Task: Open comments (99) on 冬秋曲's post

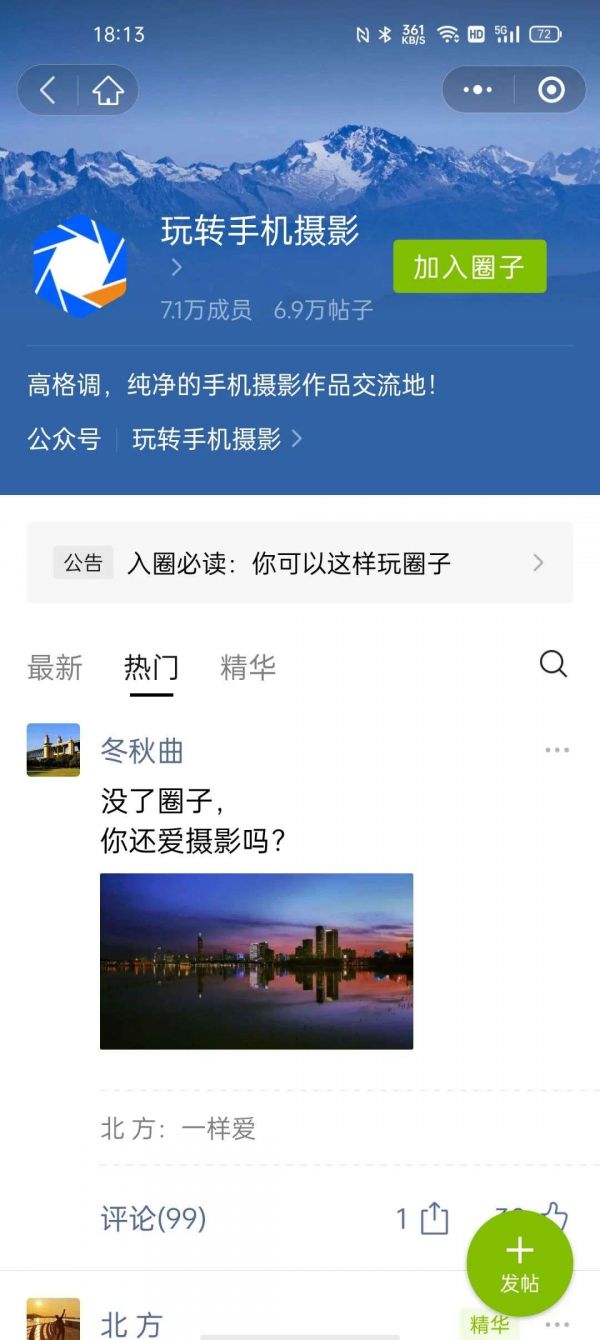Action: click(153, 1219)
